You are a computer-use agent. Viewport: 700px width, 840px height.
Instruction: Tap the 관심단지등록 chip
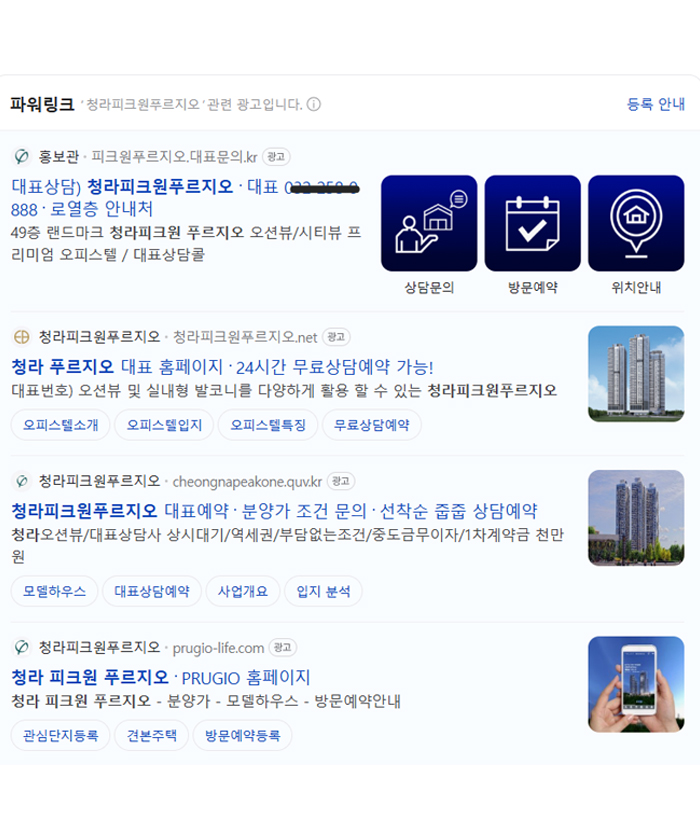tap(60, 736)
